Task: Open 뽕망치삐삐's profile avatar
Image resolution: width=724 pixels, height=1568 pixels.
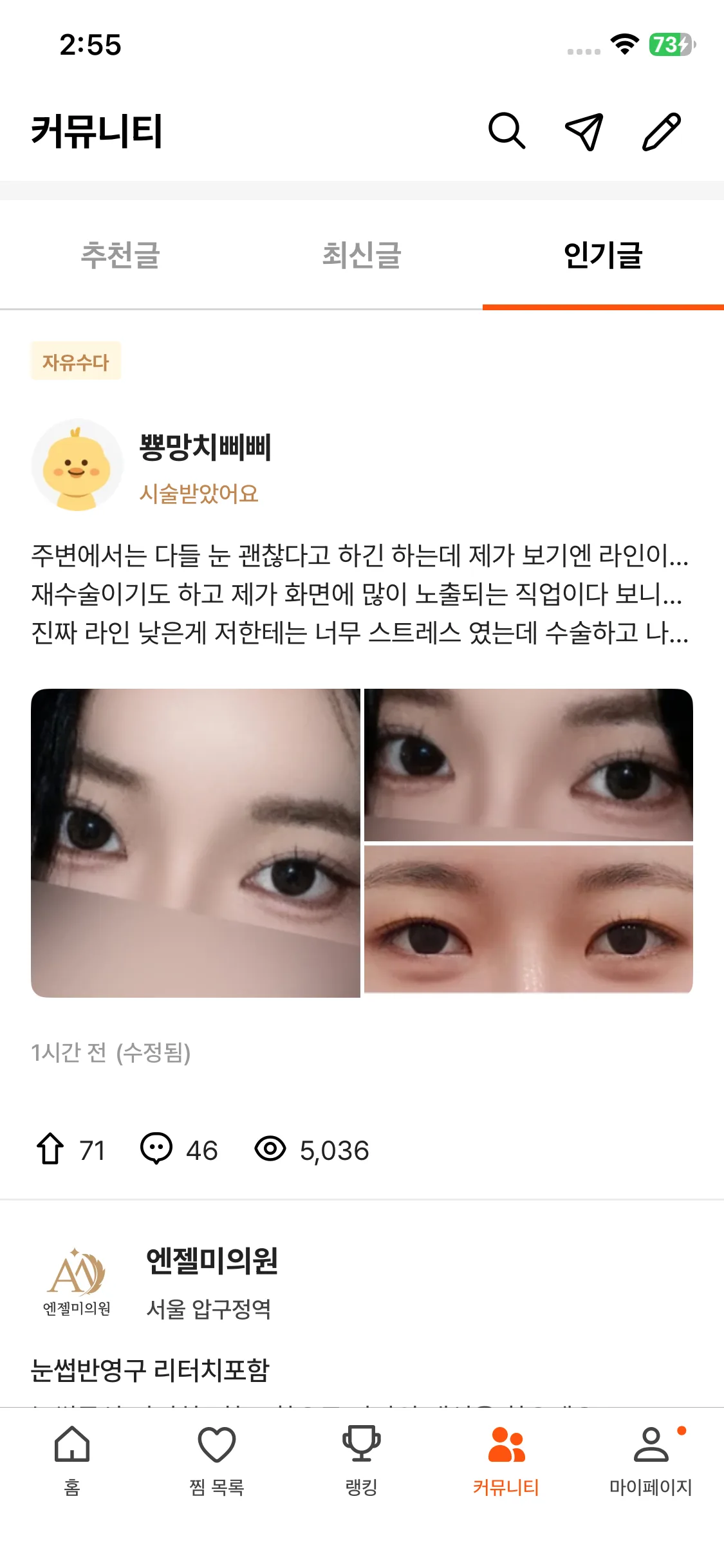Action: [x=77, y=465]
